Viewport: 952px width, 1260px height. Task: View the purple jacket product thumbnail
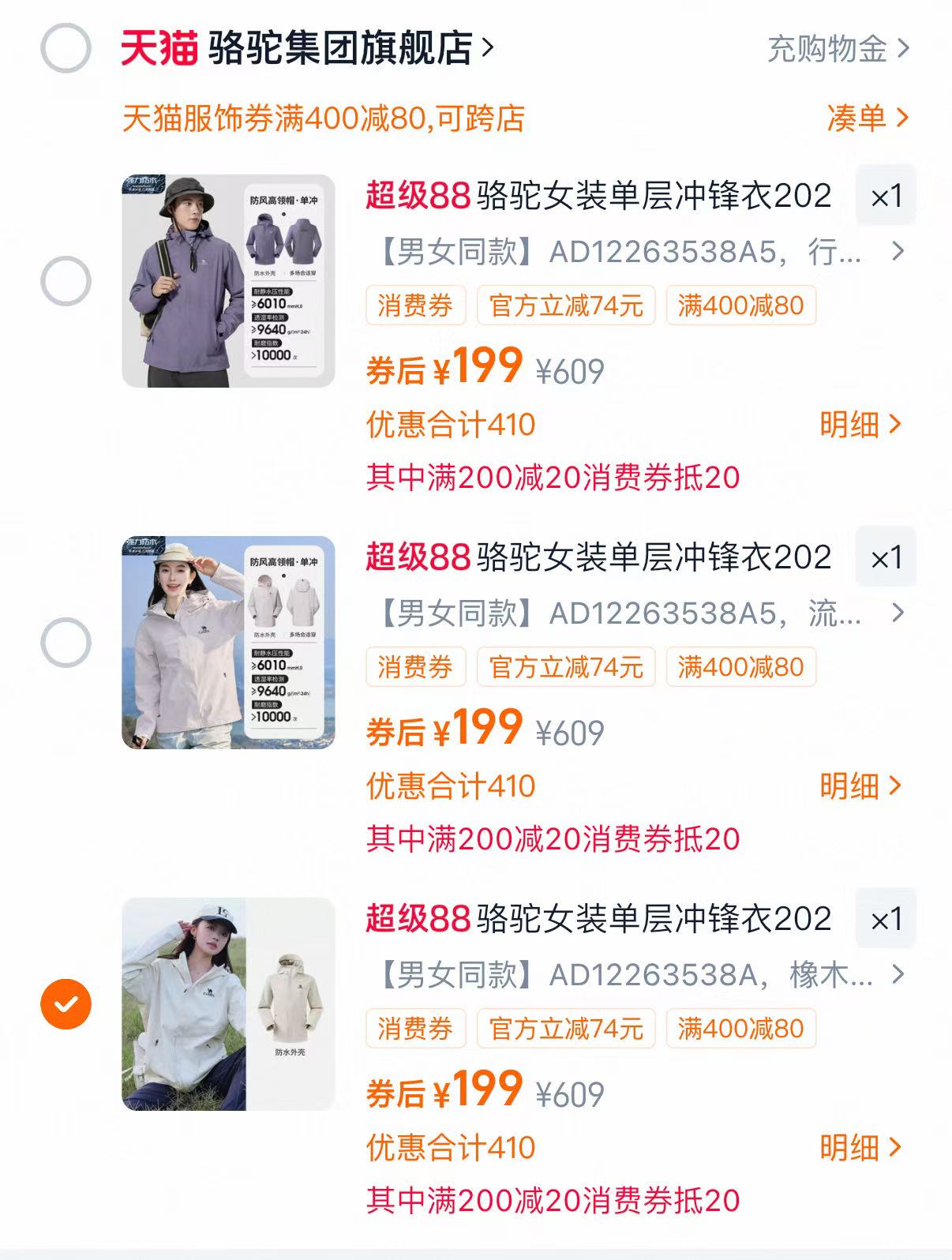point(228,278)
